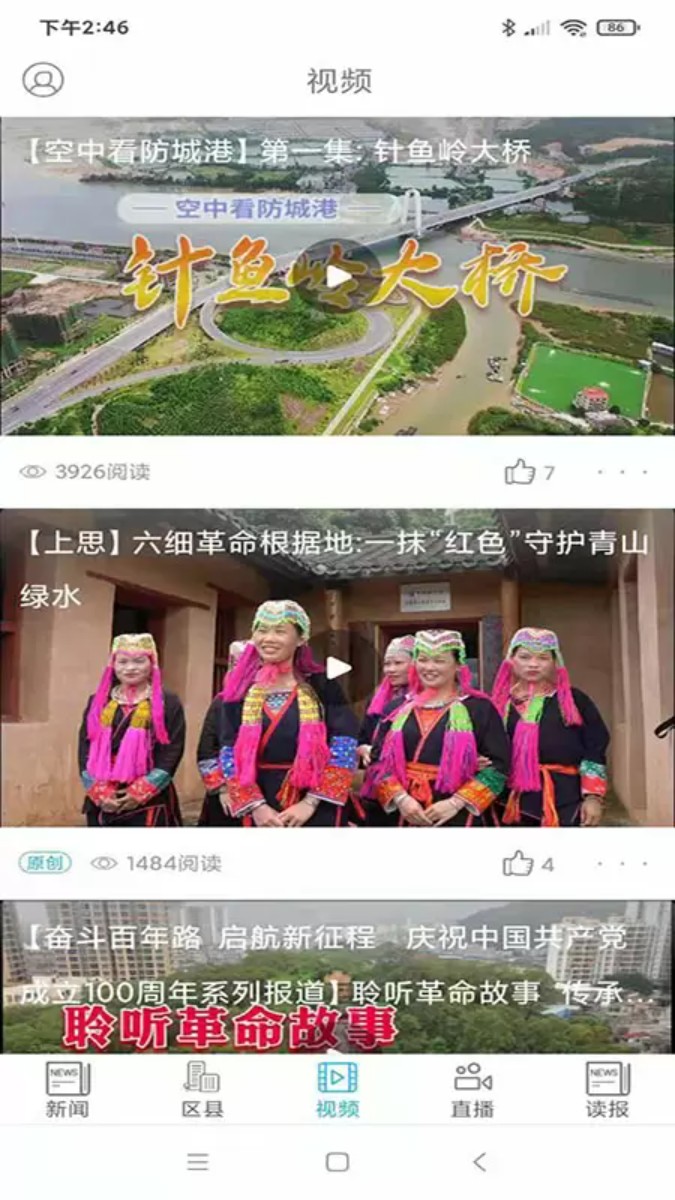Like the 针鱼岭大桥 video
Viewport: 675px width, 1200px height.
(520, 472)
